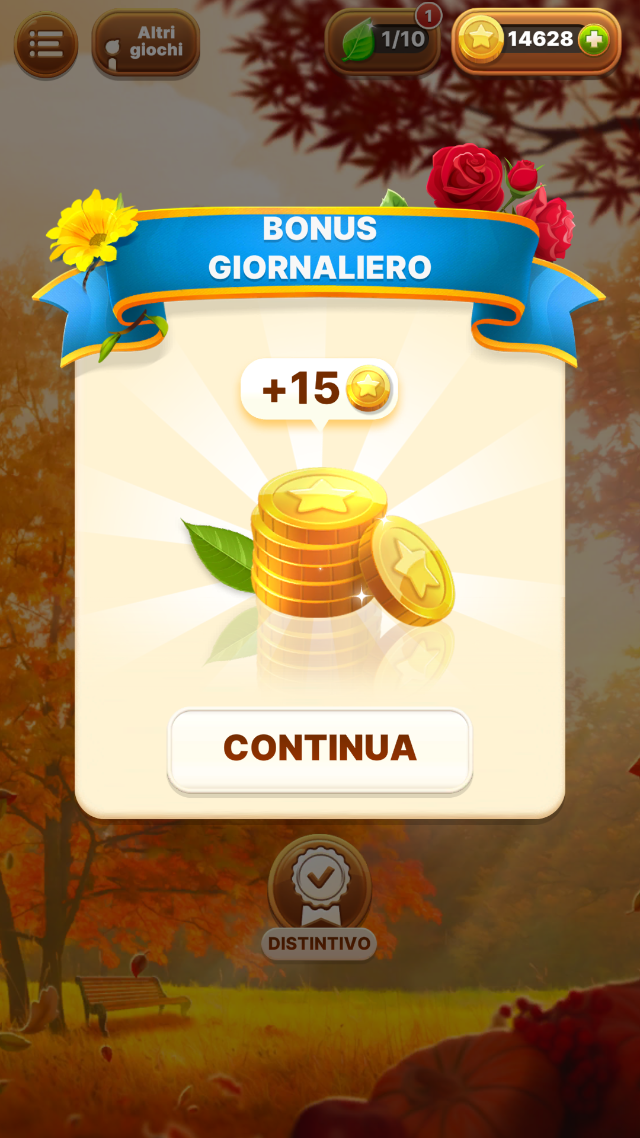640x1138 pixels.
Task: Open Altri giochi
Action: 146,43
